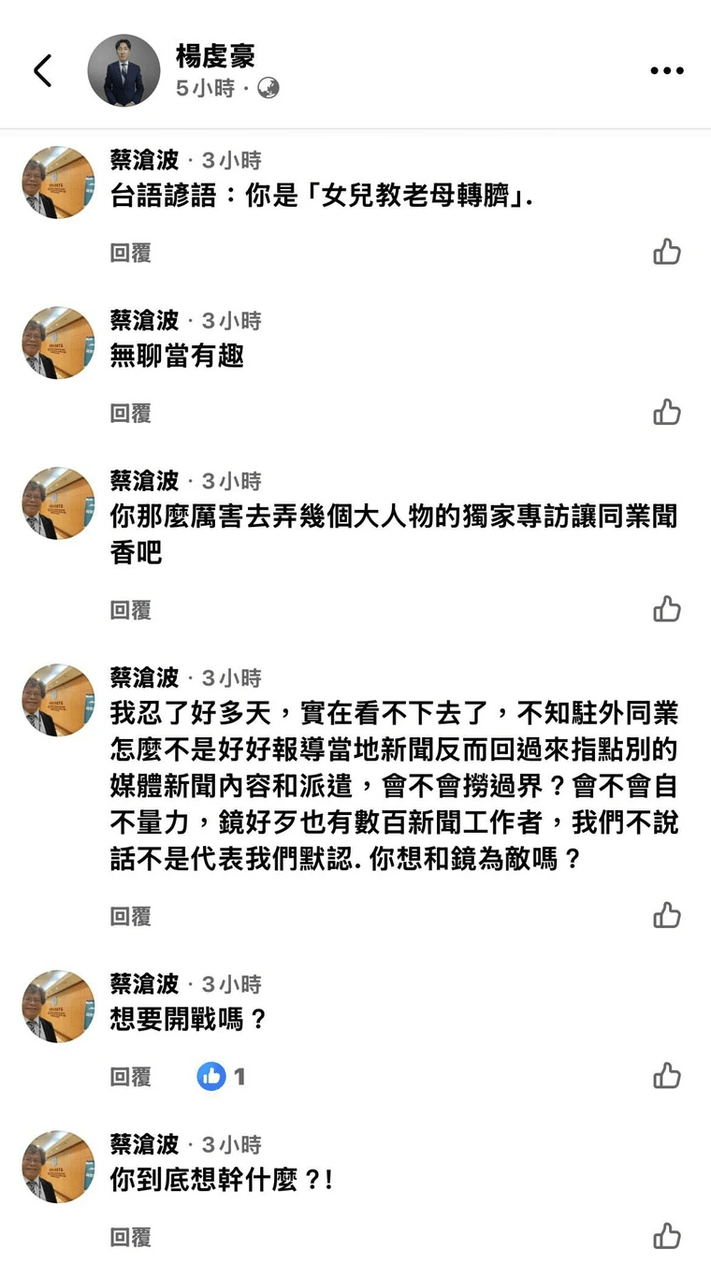Reply to the comment 無聊當有趣
The height and width of the screenshot is (1280, 711).
pyautogui.click(x=130, y=413)
